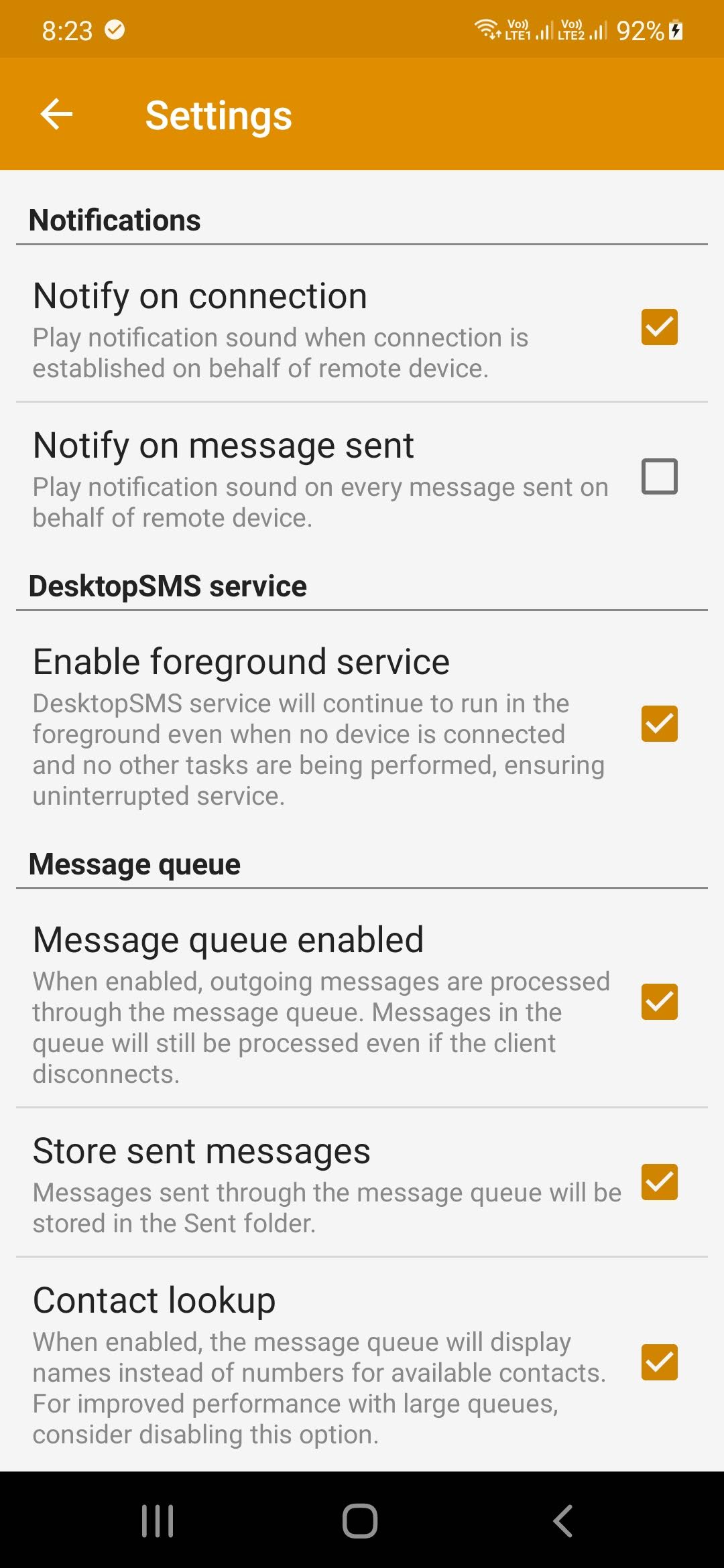This screenshot has height=1568, width=724.
Task: Enable Notify on message sent
Action: coord(659,476)
